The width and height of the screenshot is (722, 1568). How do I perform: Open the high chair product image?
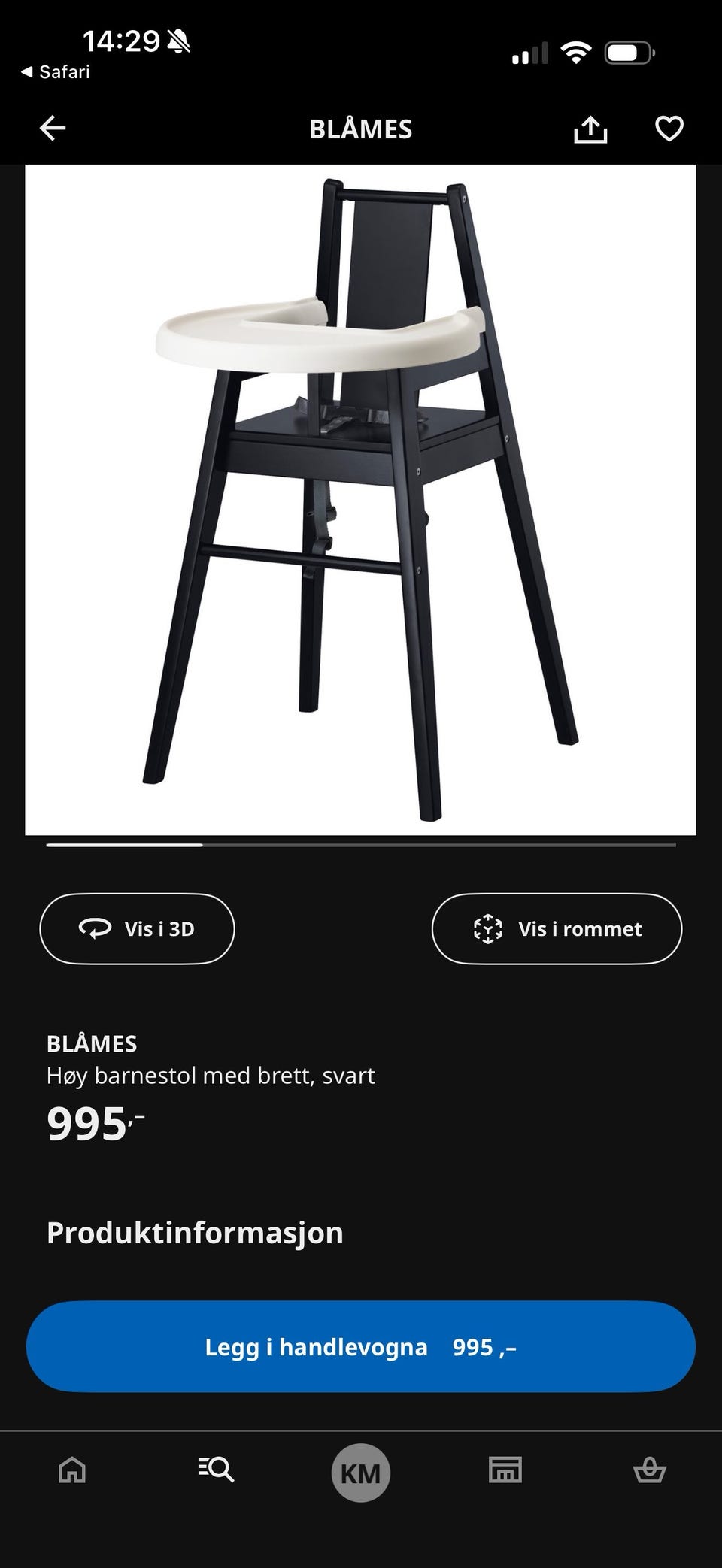point(361,500)
